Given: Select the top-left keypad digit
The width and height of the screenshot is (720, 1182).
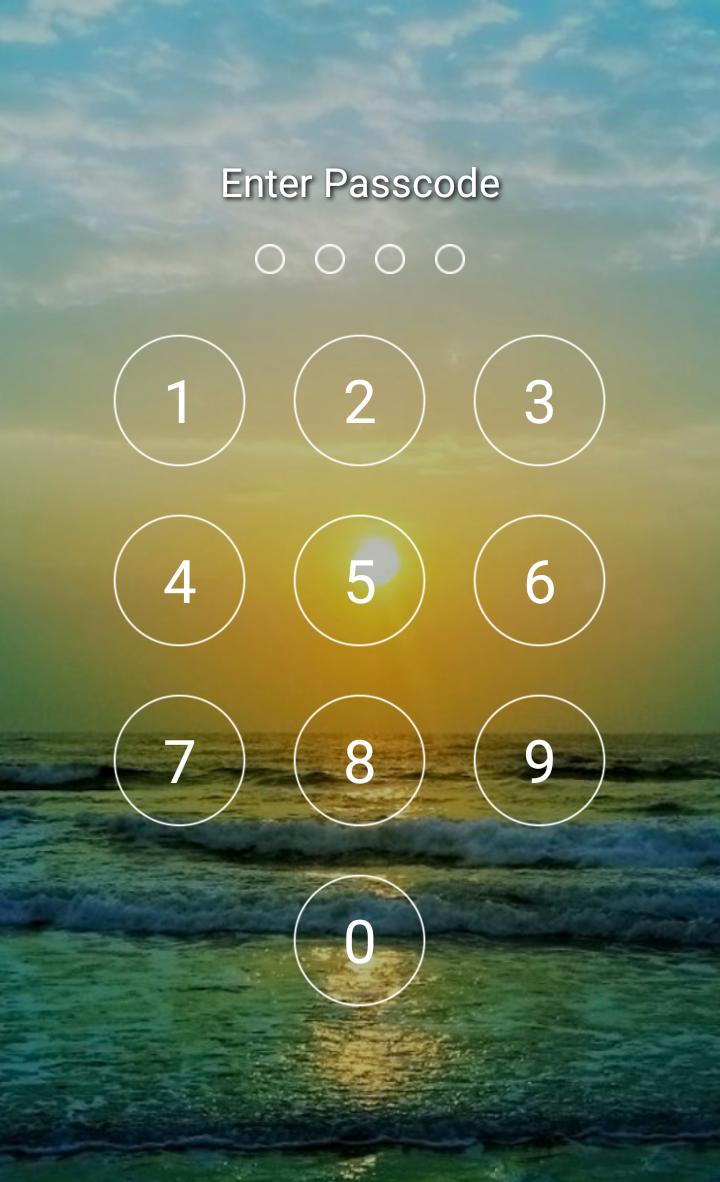Looking at the screenshot, I should coord(179,400).
